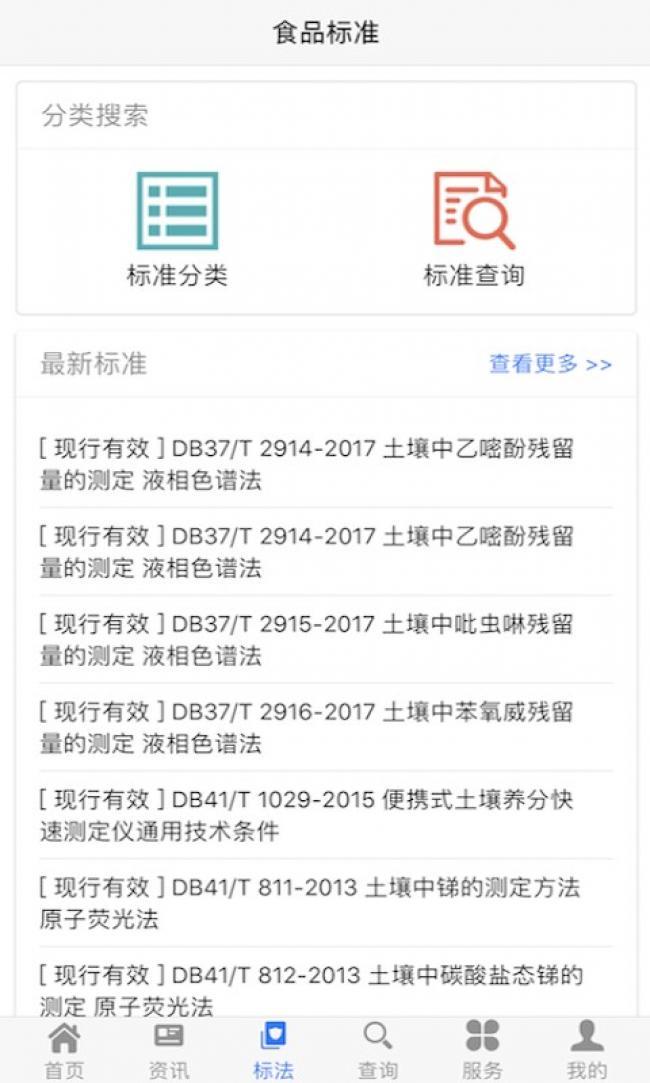Open 标准查询 standard search
This screenshot has width=650, height=1083.
(x=473, y=229)
